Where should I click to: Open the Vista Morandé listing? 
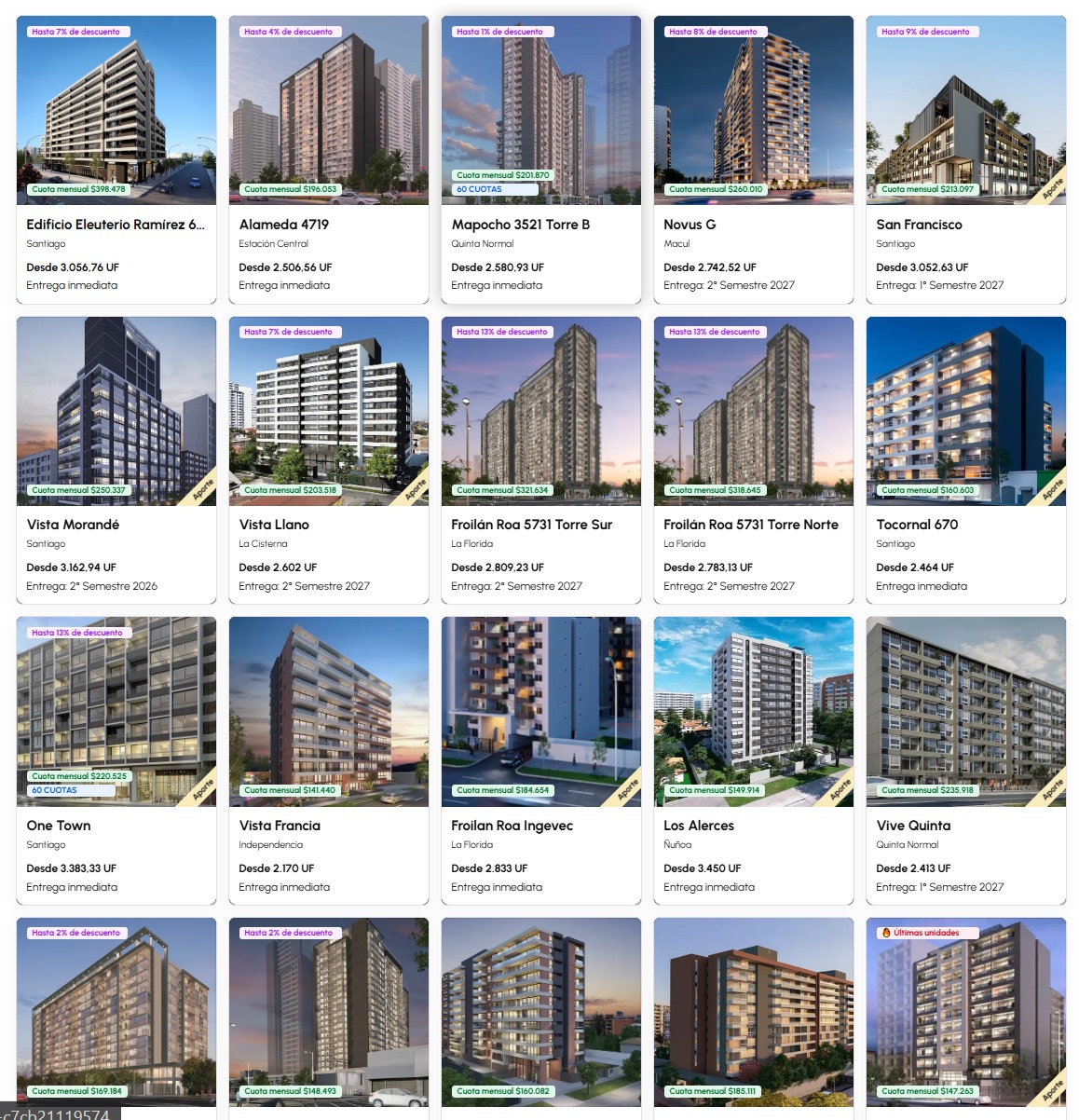click(73, 525)
